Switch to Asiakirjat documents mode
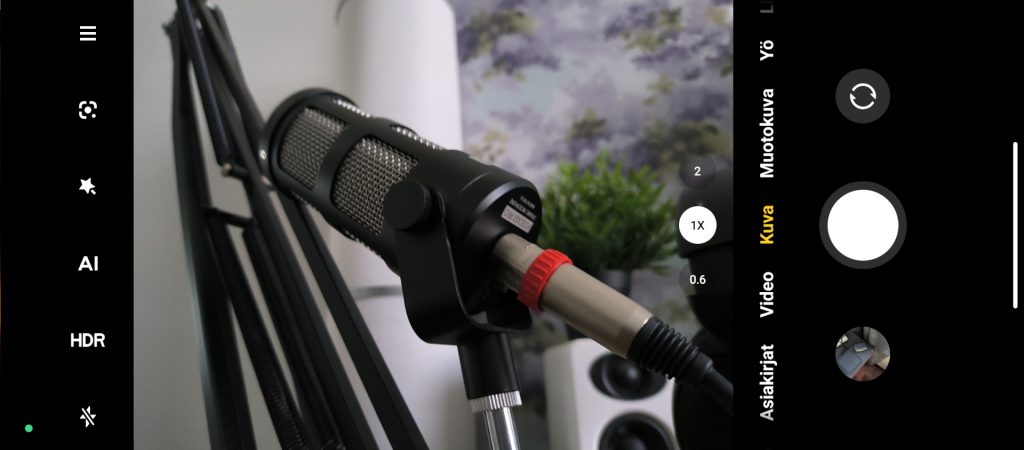The height and width of the screenshot is (450, 1024). click(767, 382)
